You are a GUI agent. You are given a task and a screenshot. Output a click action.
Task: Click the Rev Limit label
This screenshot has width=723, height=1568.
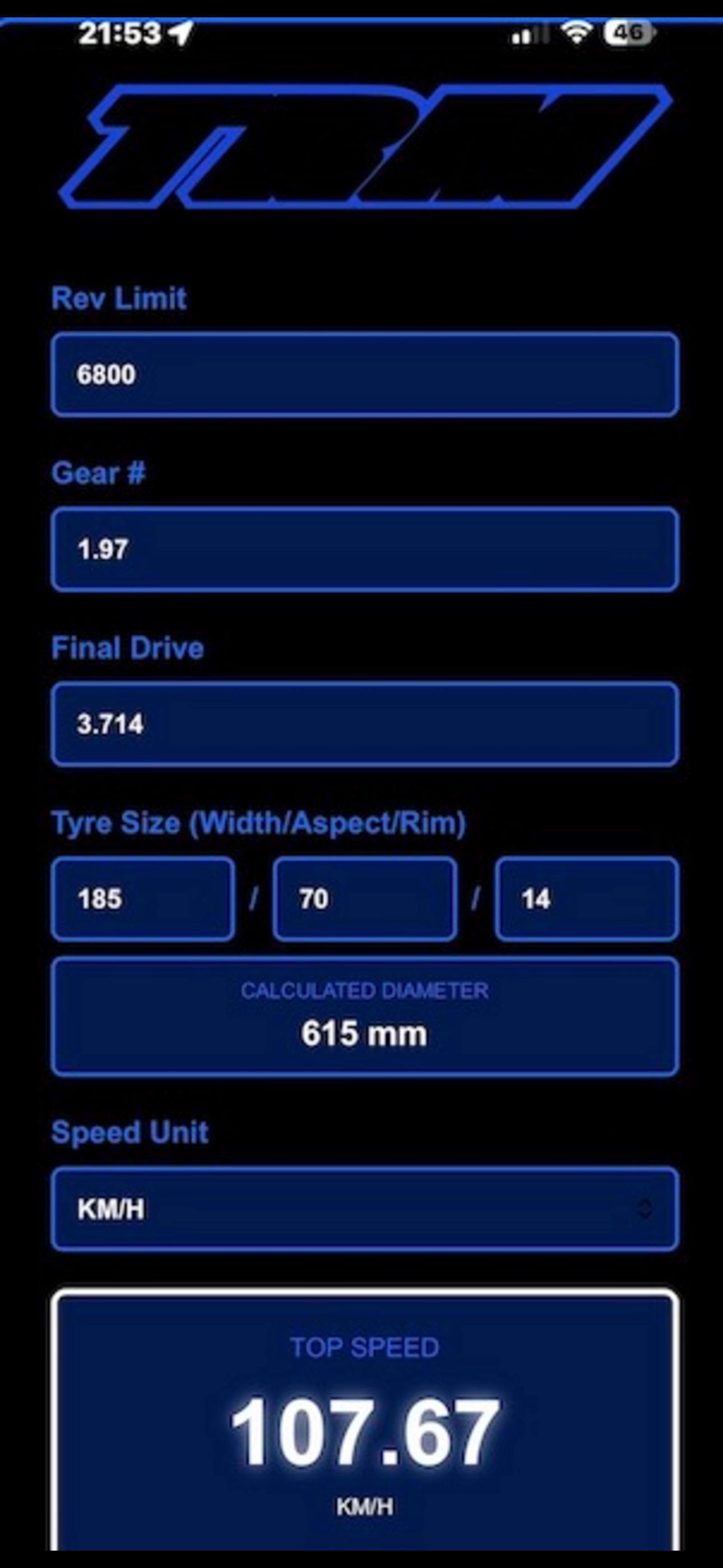pos(119,298)
